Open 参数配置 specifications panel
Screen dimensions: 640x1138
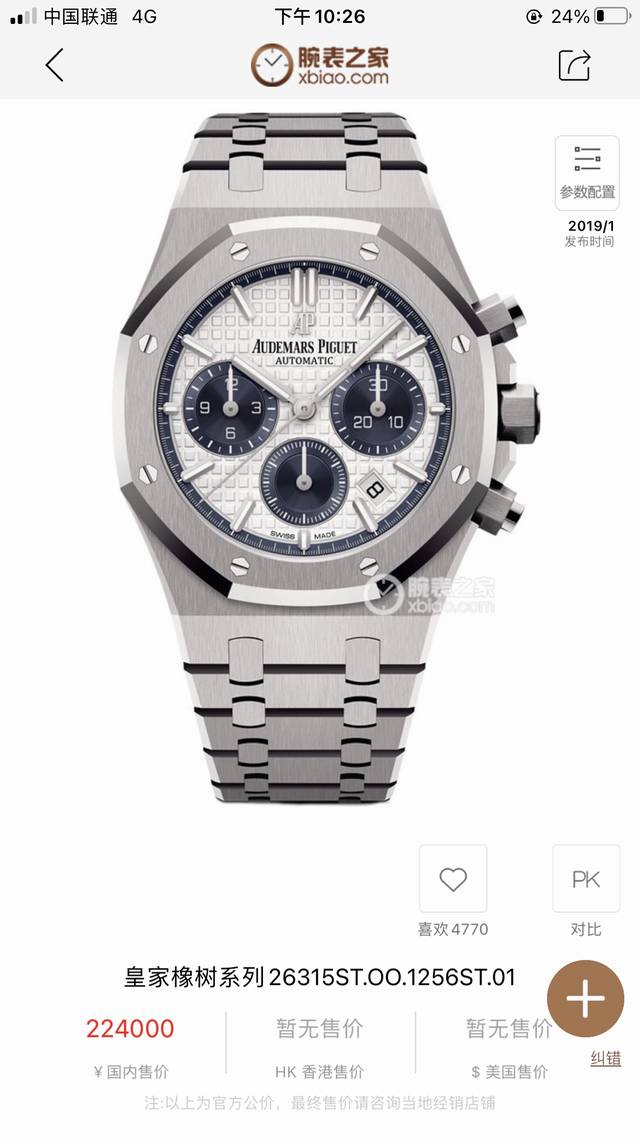(x=587, y=172)
